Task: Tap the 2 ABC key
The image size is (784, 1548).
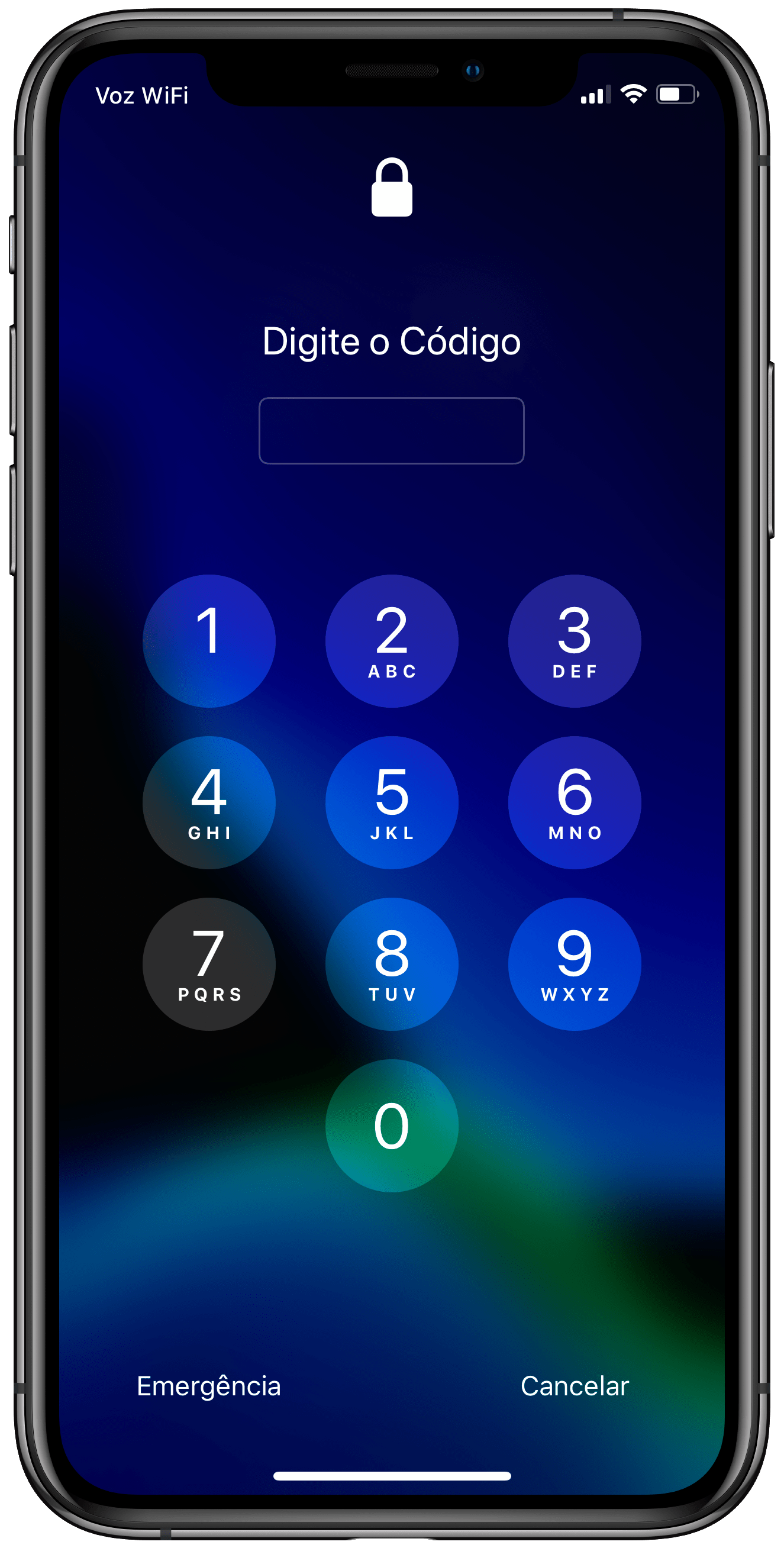Action: [x=392, y=641]
